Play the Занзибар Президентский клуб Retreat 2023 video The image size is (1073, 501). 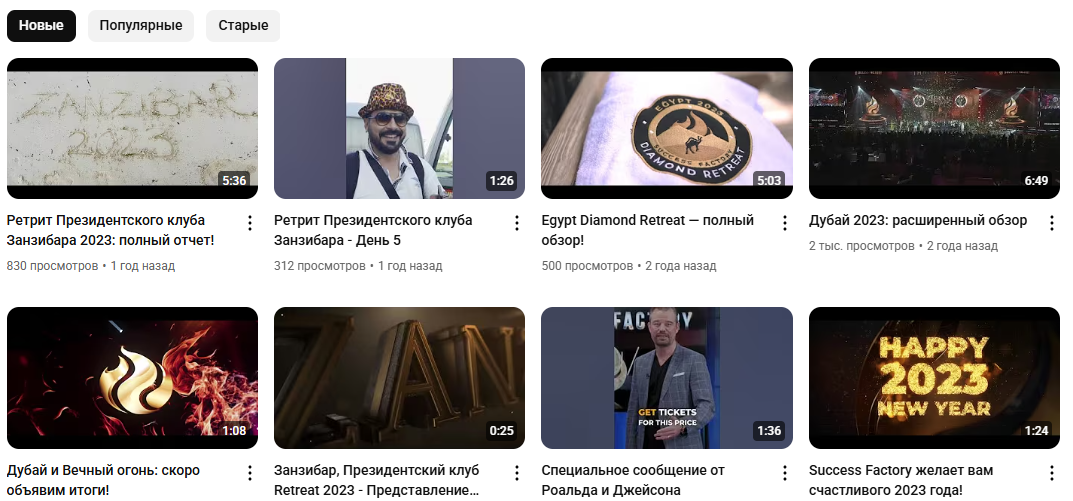(399, 378)
